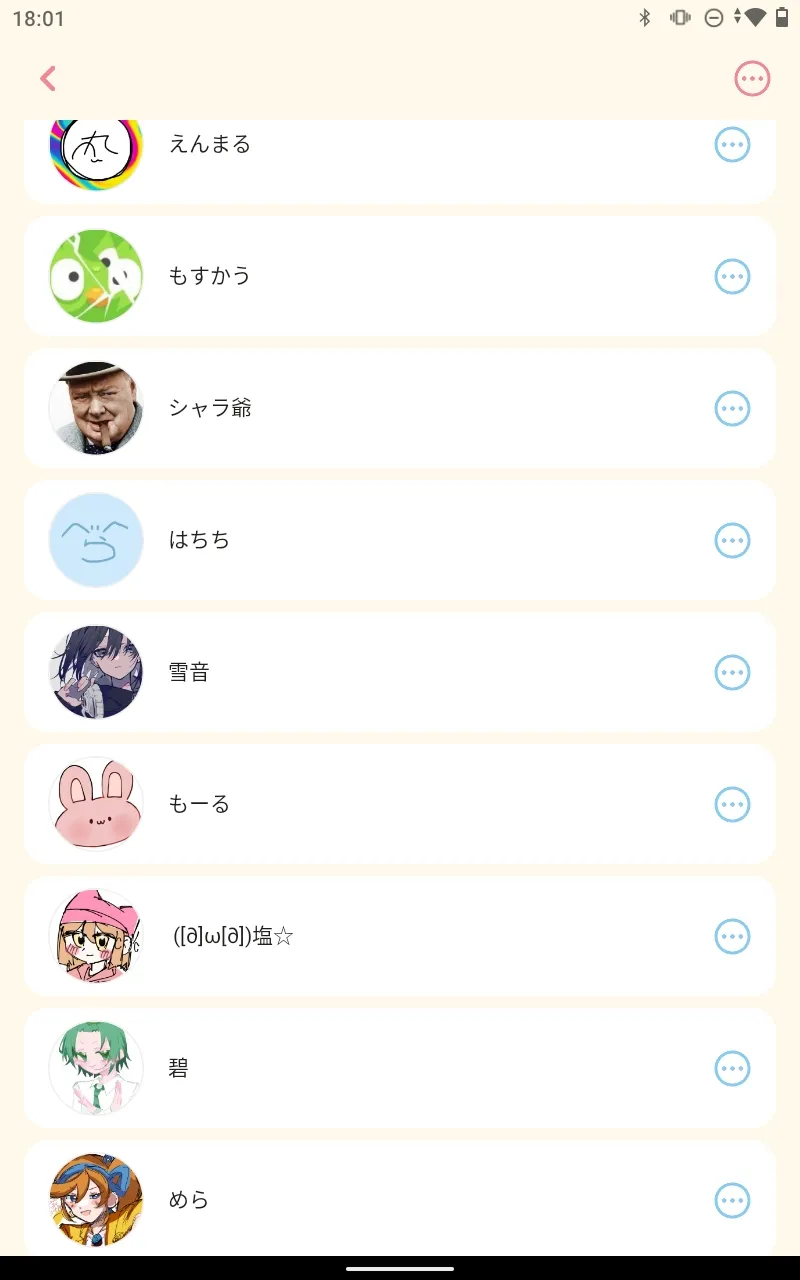
Task: Open options for ([∂]ω[∂])塩☆
Action: point(732,936)
